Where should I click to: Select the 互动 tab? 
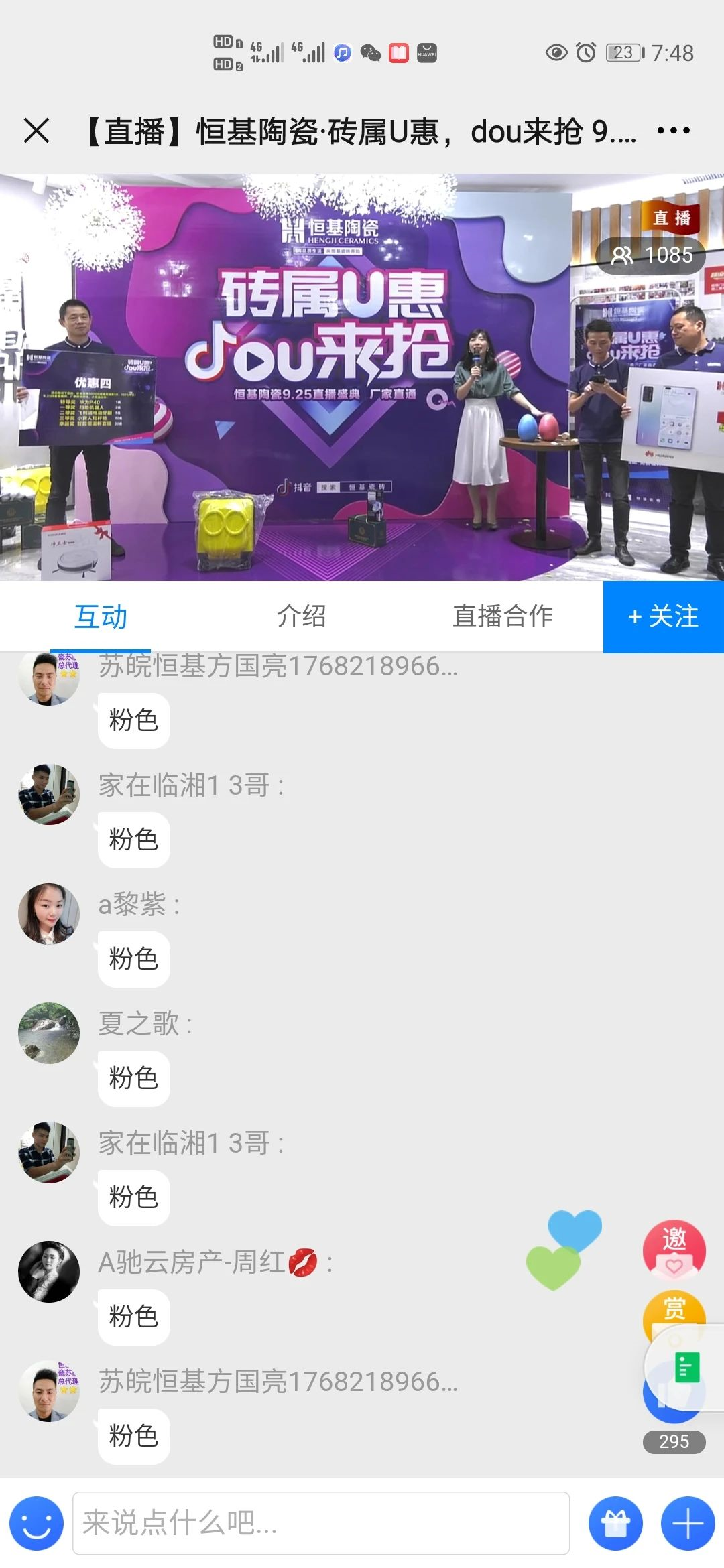pos(101,616)
